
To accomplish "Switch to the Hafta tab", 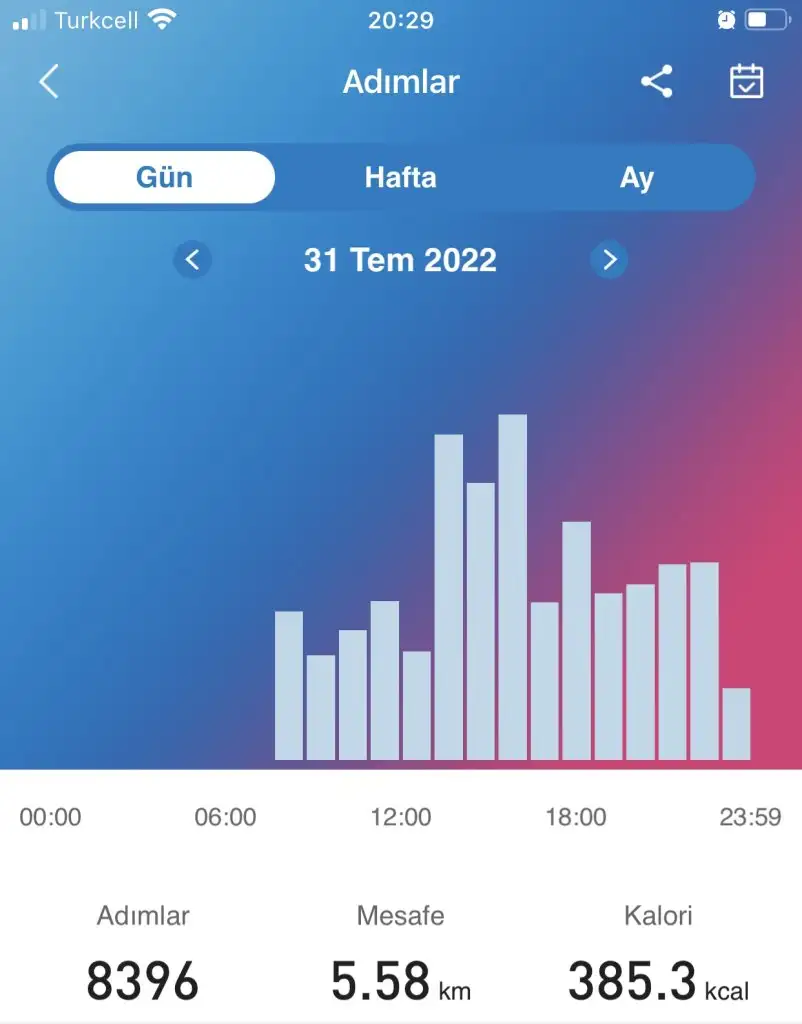I will pos(400,178).
